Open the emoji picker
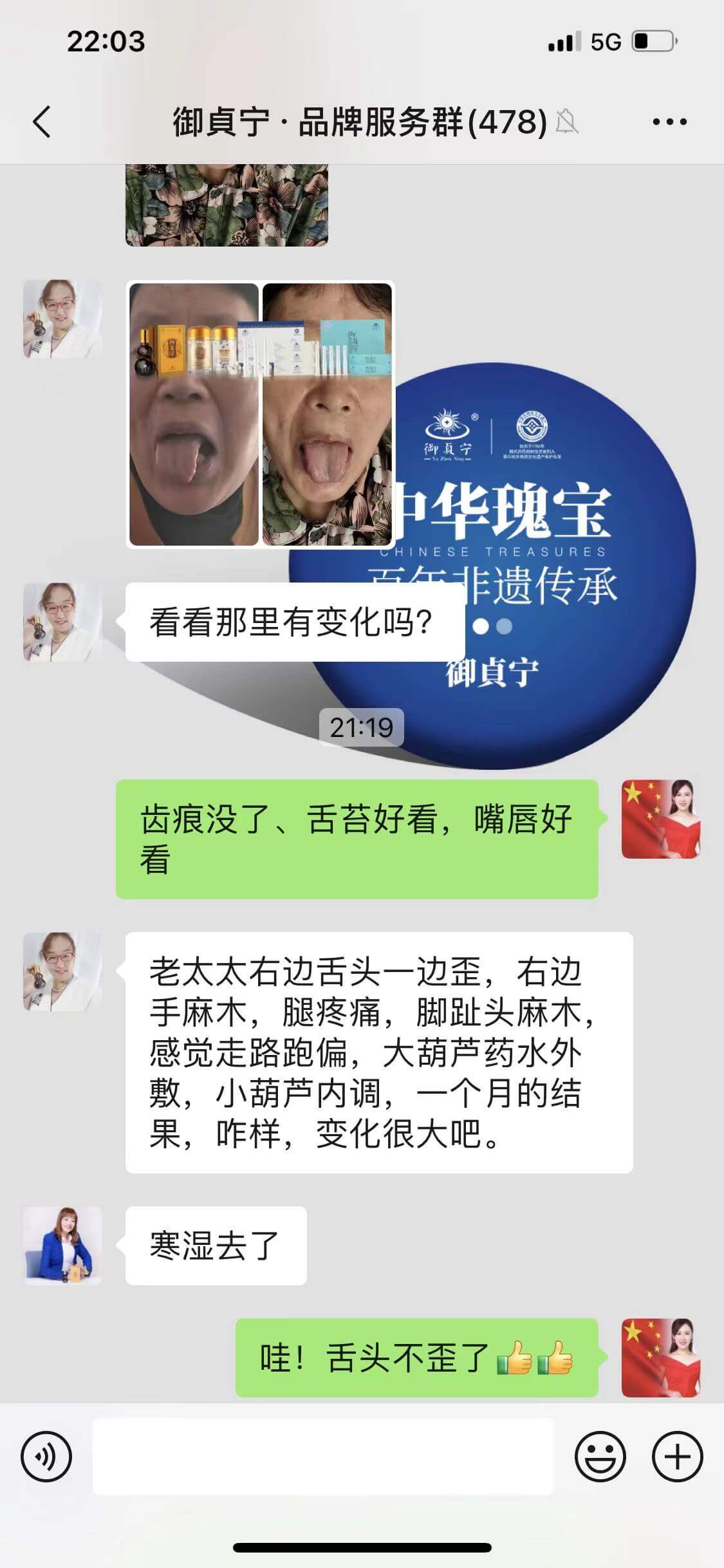 point(600,1457)
